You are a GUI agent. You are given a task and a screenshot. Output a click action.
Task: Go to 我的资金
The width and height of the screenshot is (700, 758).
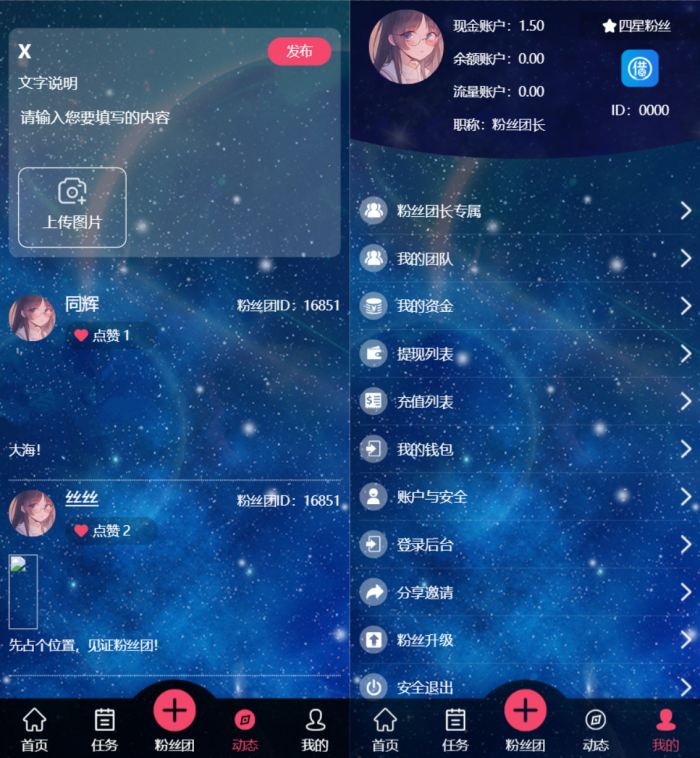point(525,306)
